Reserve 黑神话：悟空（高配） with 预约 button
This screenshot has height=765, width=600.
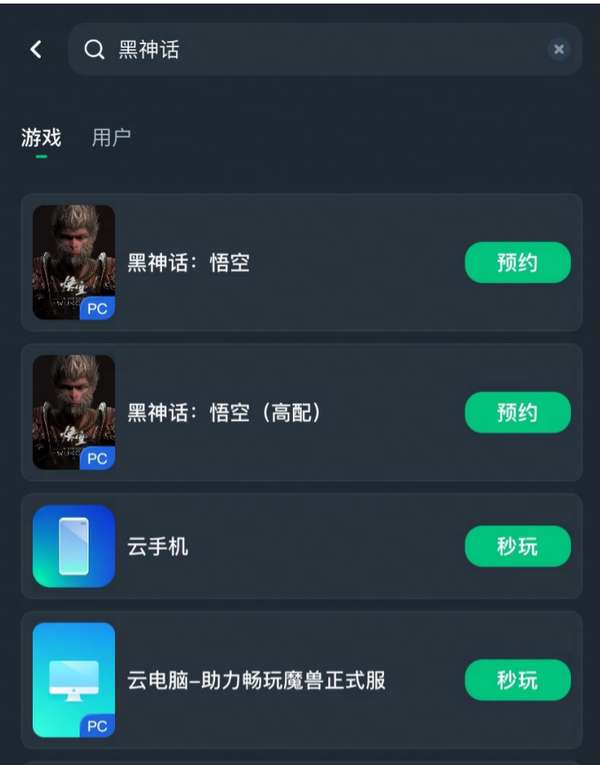coord(517,412)
